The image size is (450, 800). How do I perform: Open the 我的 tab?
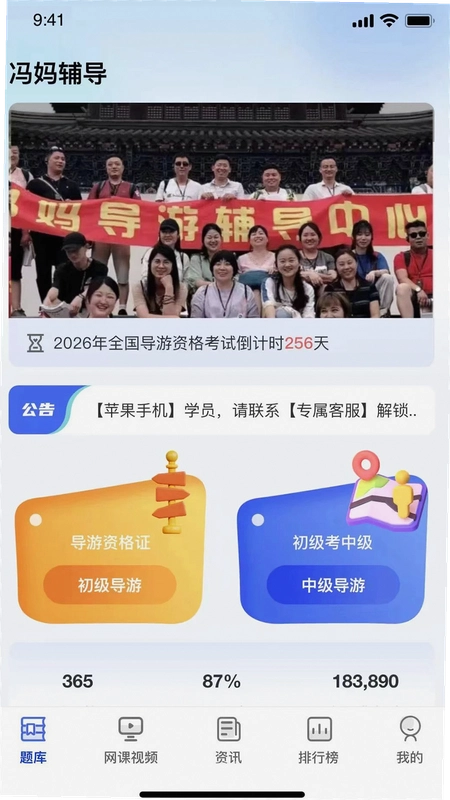click(410, 740)
